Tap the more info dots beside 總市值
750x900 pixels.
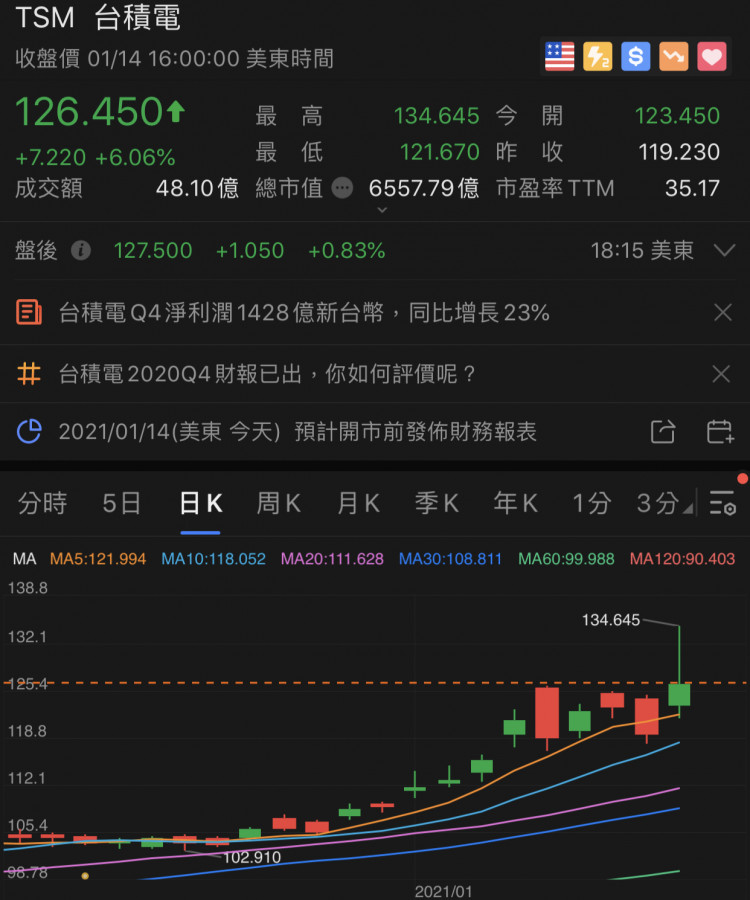point(343,188)
